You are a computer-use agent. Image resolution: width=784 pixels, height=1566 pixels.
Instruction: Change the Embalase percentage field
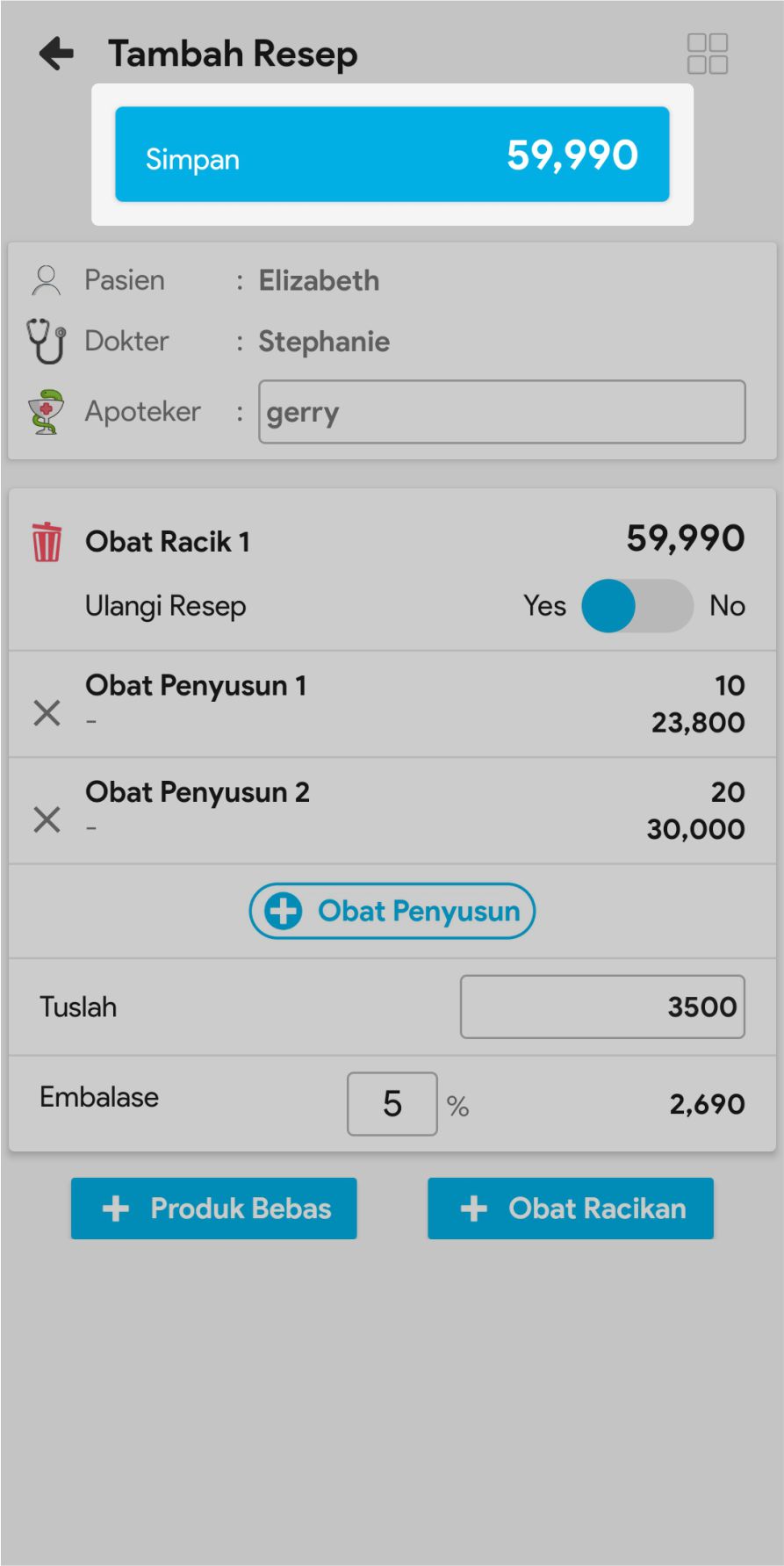coord(392,1104)
